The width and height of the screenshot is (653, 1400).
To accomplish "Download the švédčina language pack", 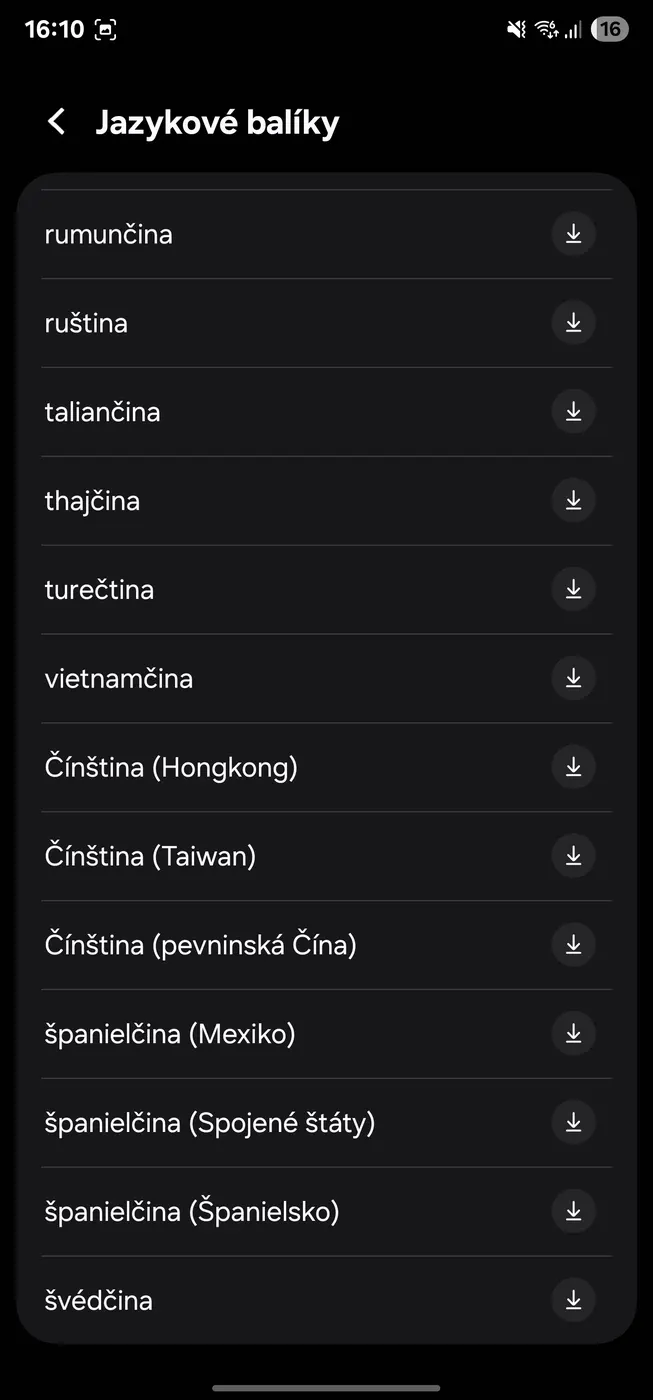I will point(573,1300).
